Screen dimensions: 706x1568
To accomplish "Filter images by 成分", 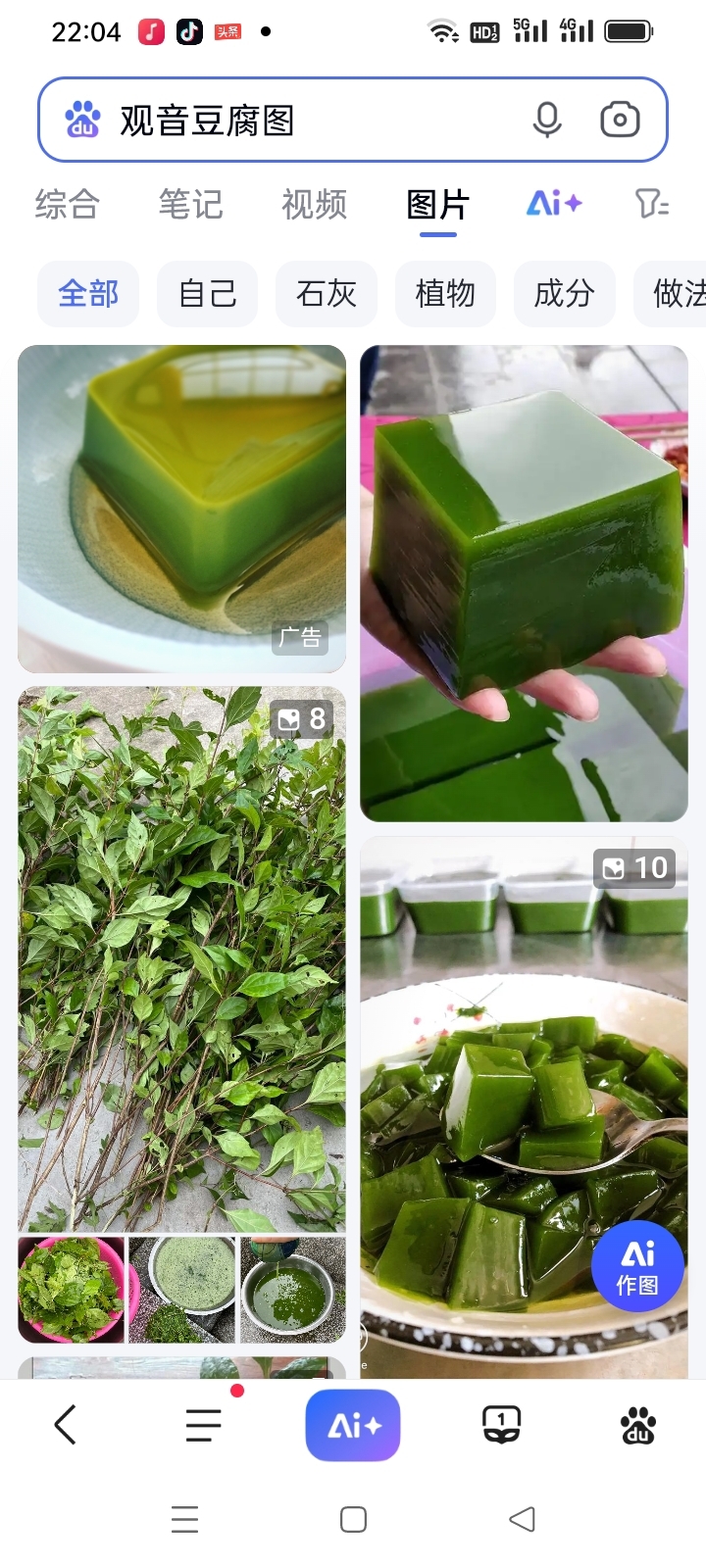I will [x=564, y=293].
